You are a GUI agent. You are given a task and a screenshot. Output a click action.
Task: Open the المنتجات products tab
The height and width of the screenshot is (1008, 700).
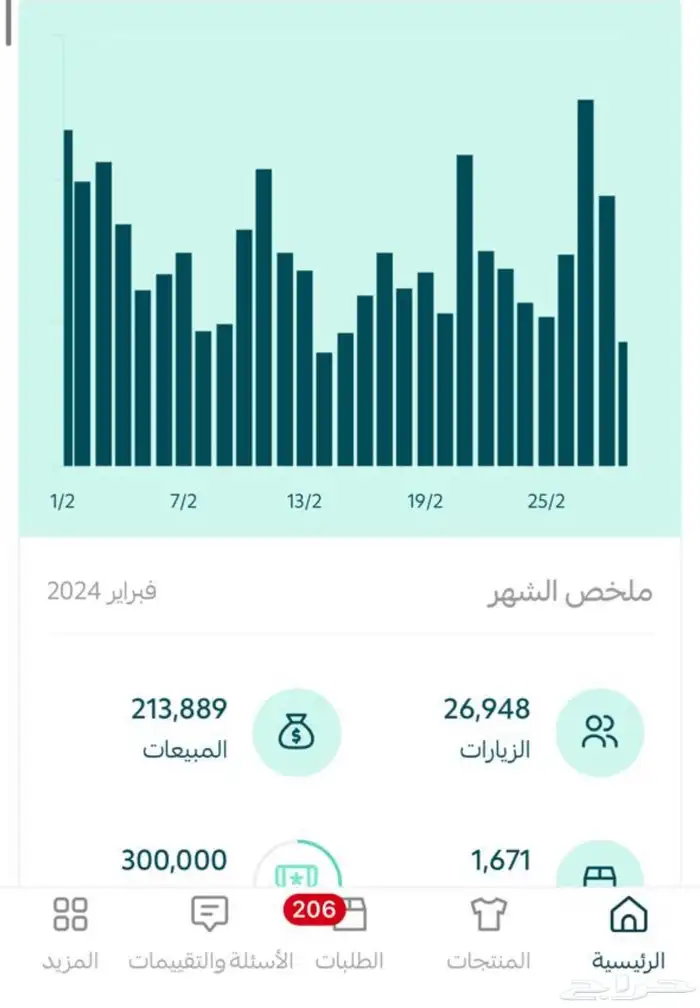pyautogui.click(x=489, y=935)
